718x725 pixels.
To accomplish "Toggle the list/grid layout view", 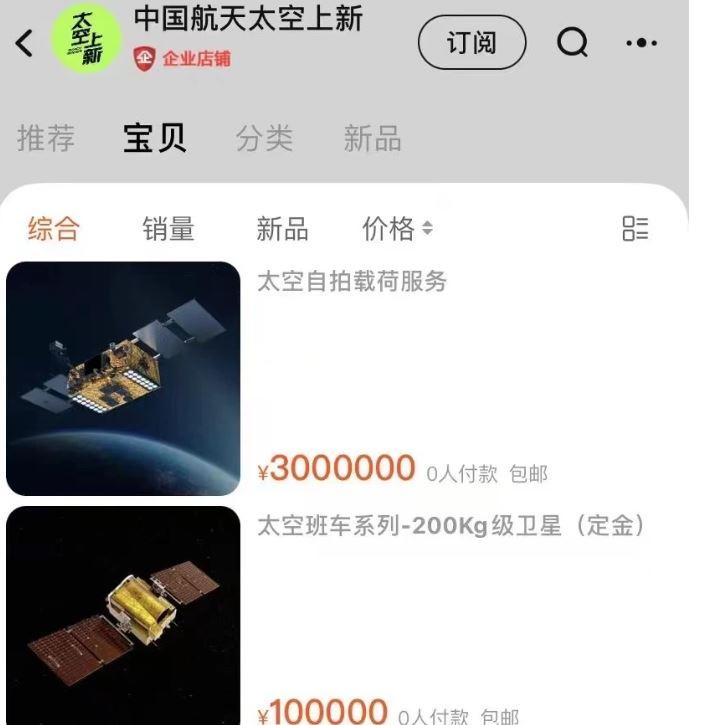I will click(x=635, y=229).
